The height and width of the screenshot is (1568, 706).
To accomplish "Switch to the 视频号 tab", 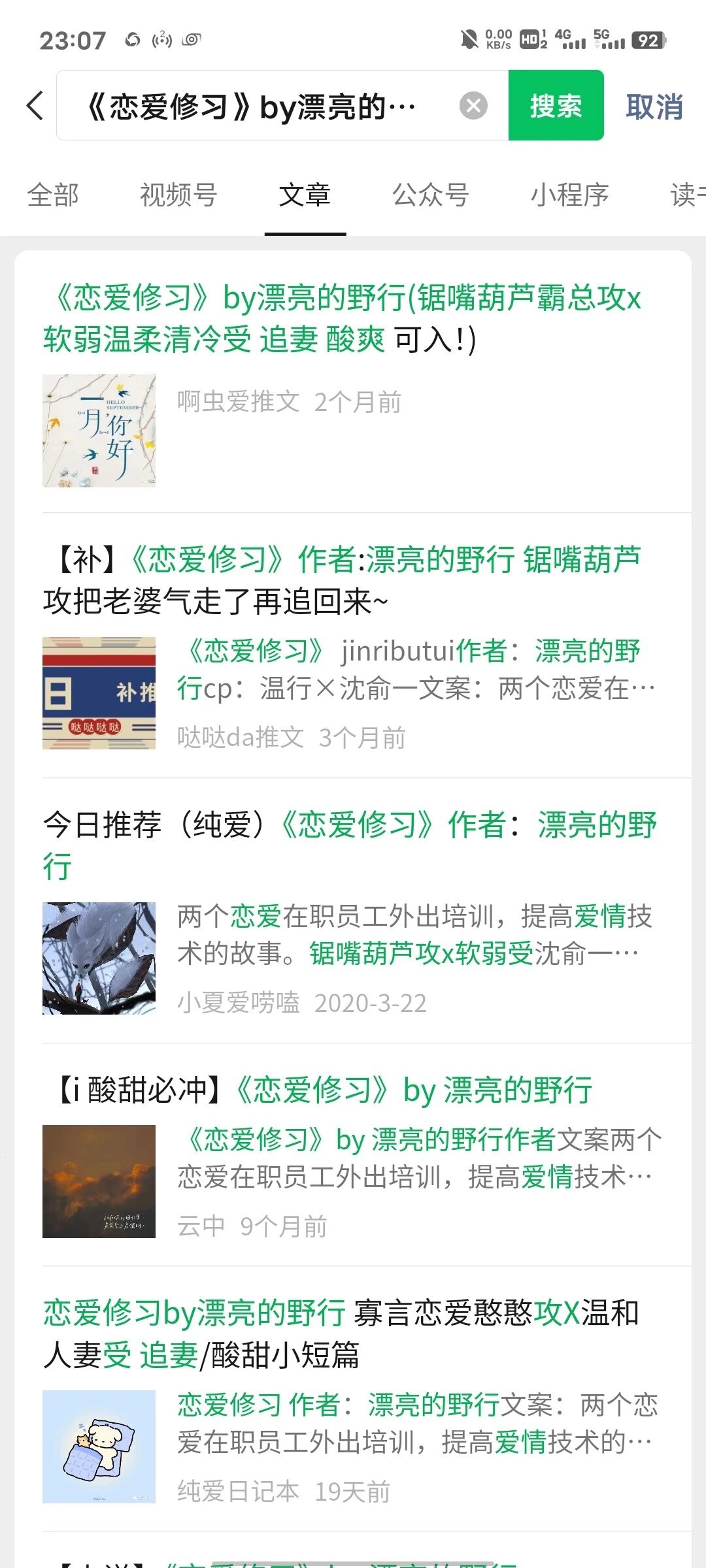I will click(x=178, y=195).
